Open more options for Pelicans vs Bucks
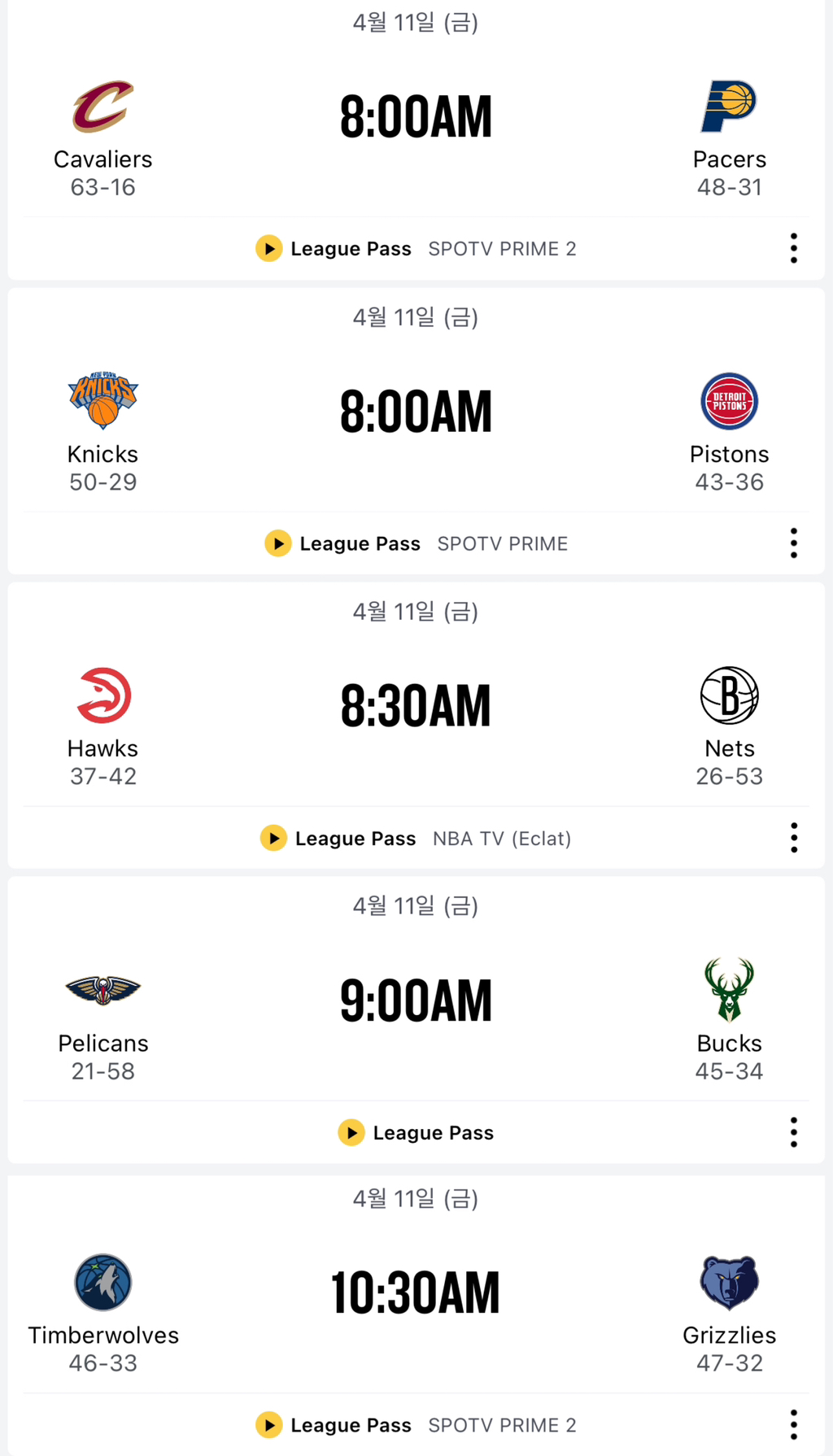 pos(794,1132)
